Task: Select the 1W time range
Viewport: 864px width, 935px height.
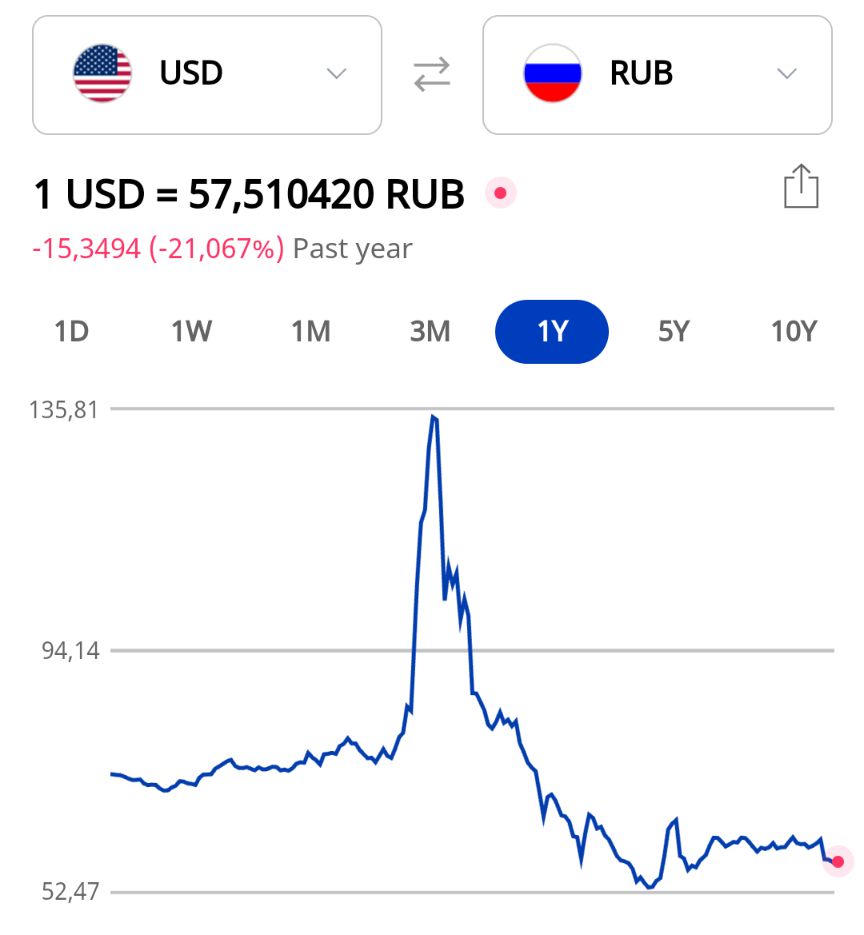Action: tap(191, 331)
